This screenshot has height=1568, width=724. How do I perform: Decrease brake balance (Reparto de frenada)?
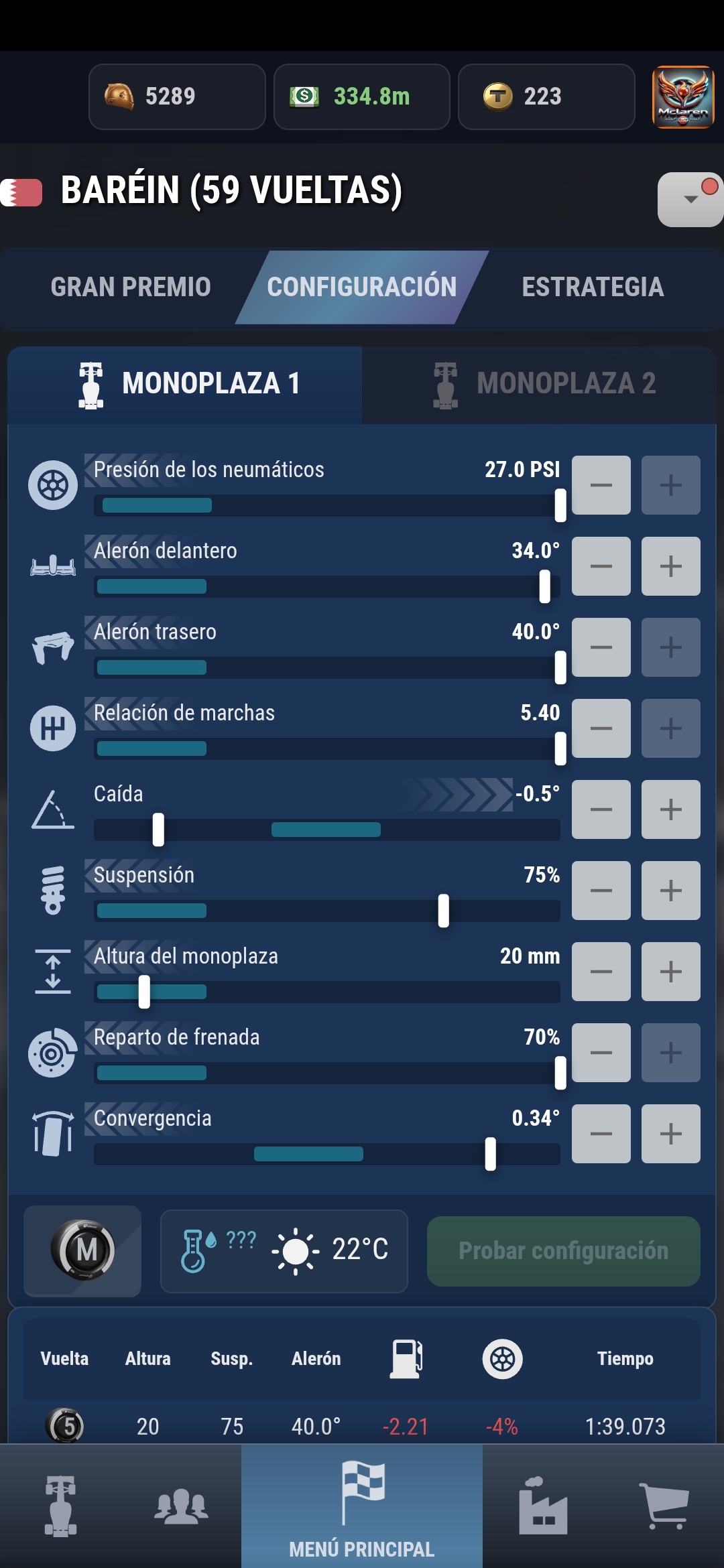click(601, 1053)
